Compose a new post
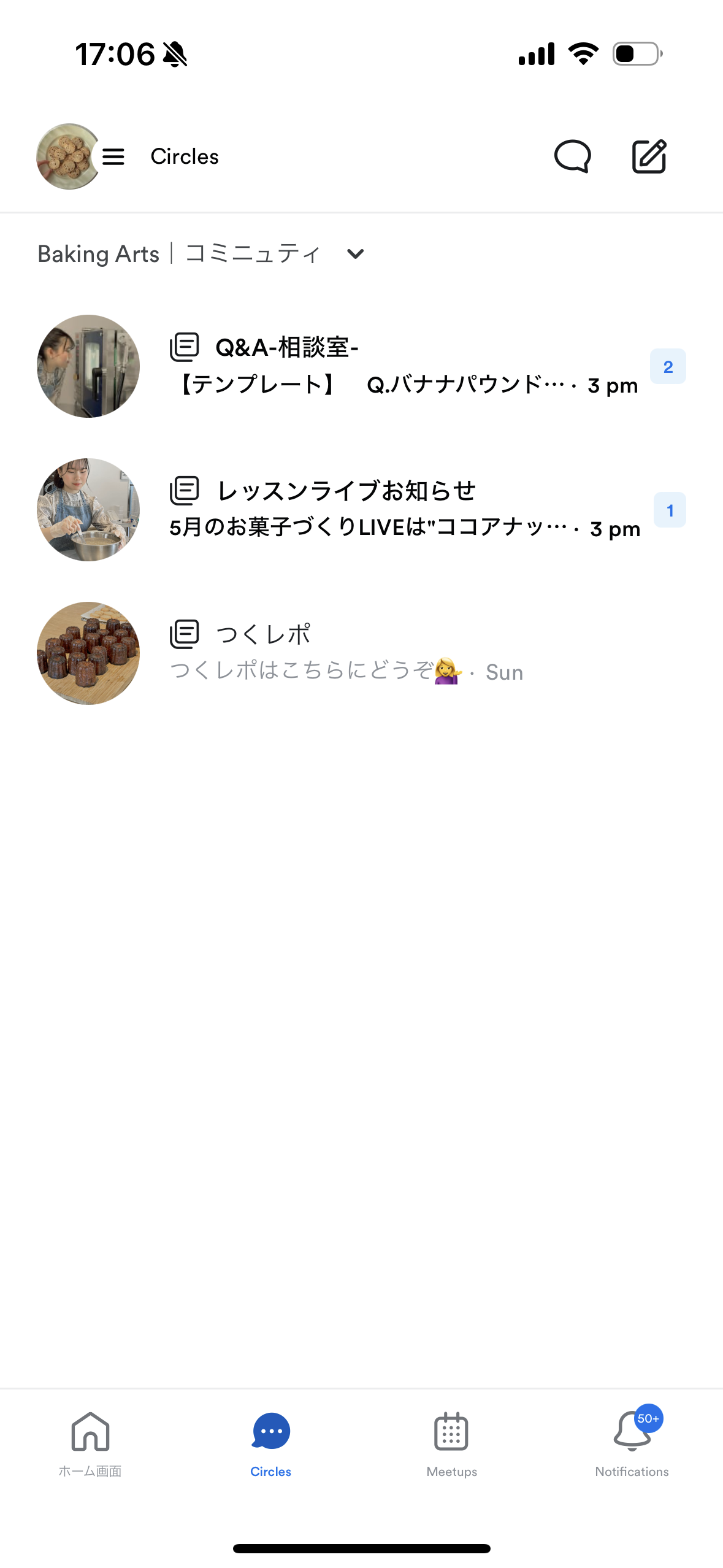723x1568 pixels. click(649, 156)
